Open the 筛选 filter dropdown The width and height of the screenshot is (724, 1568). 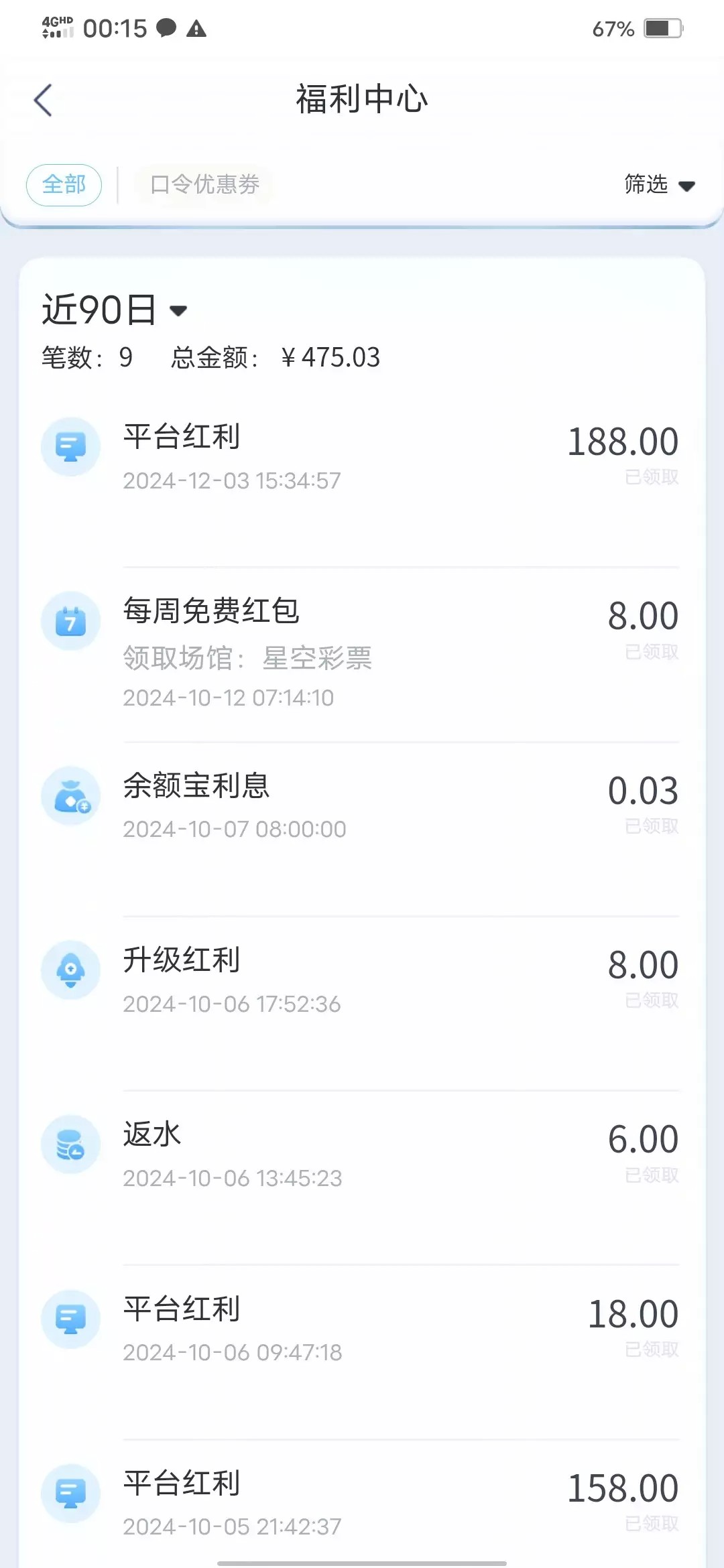659,185
